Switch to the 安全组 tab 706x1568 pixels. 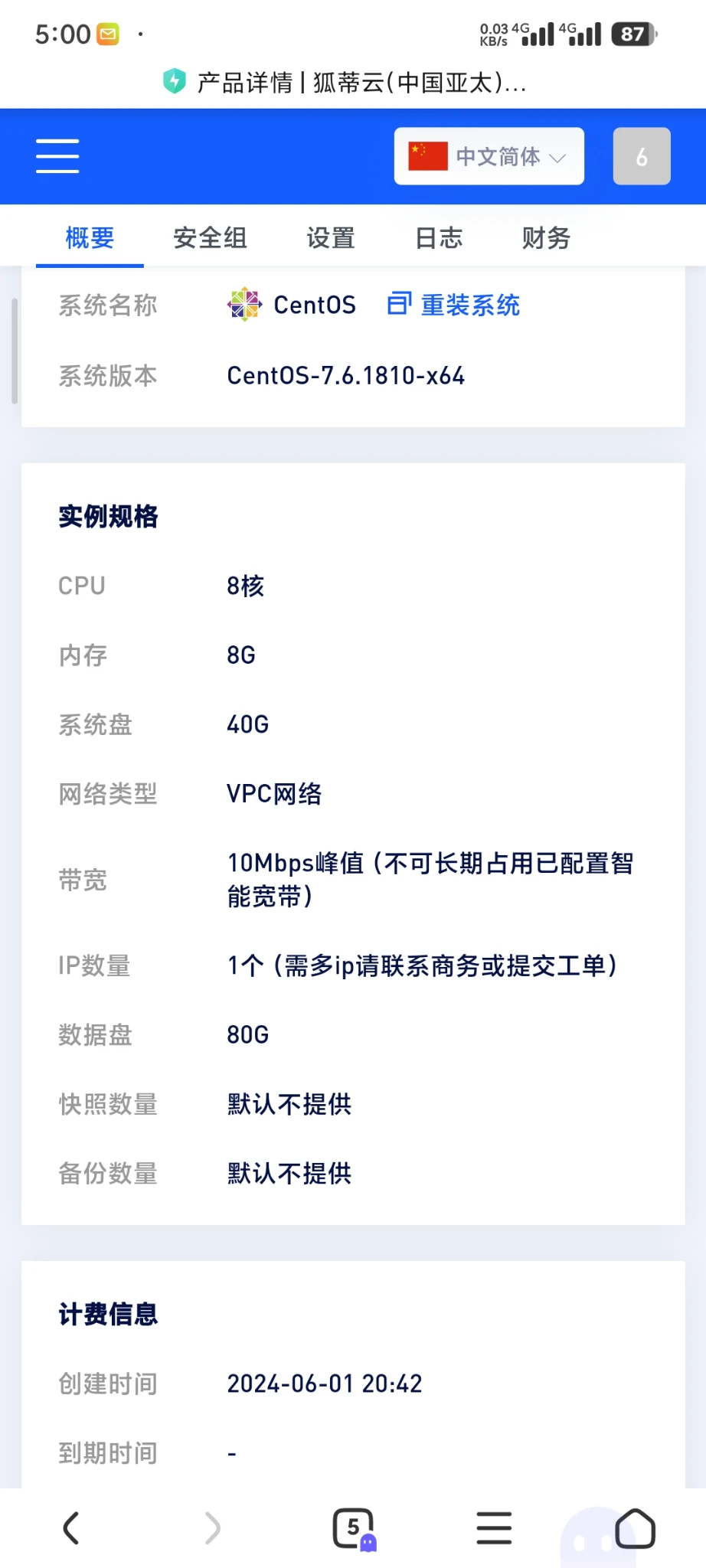click(x=210, y=238)
